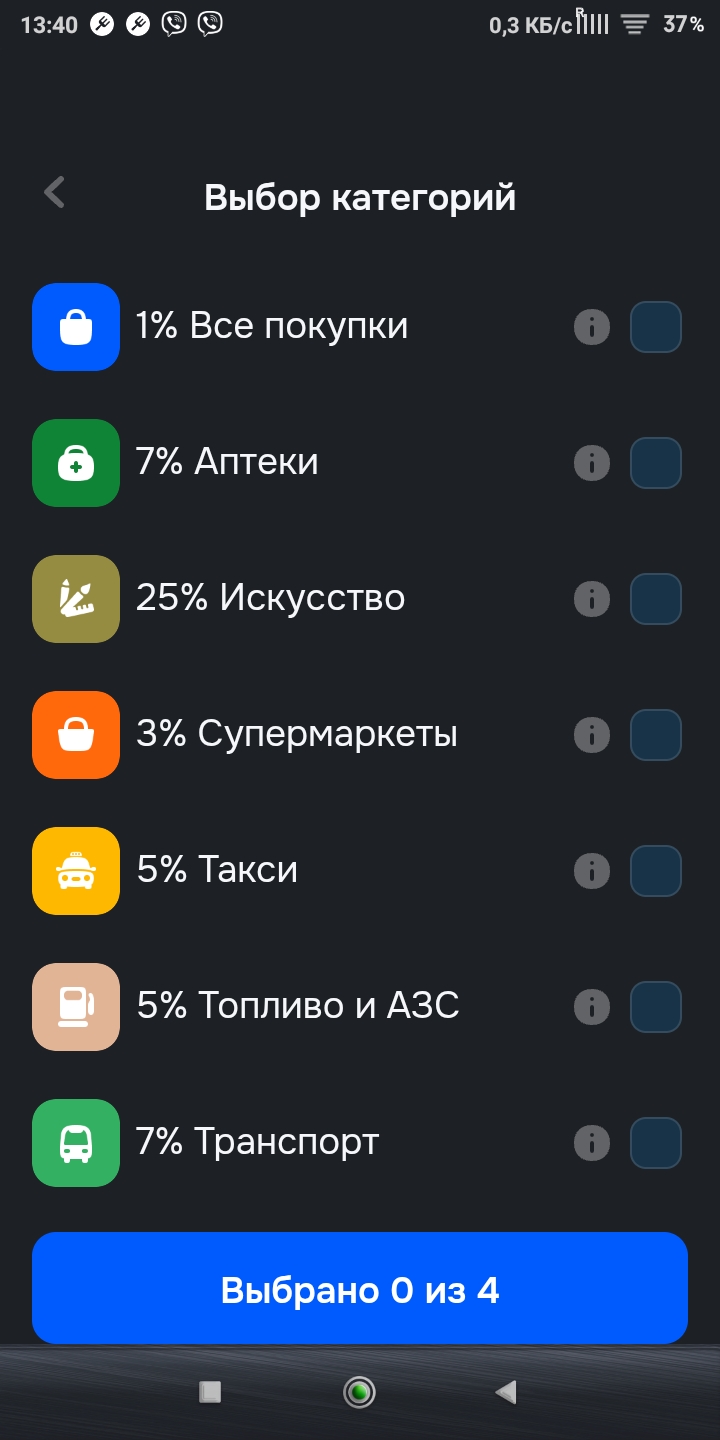See details for 5% Топливо и АЗС
Viewport: 720px width, 1440px height.
click(592, 1007)
